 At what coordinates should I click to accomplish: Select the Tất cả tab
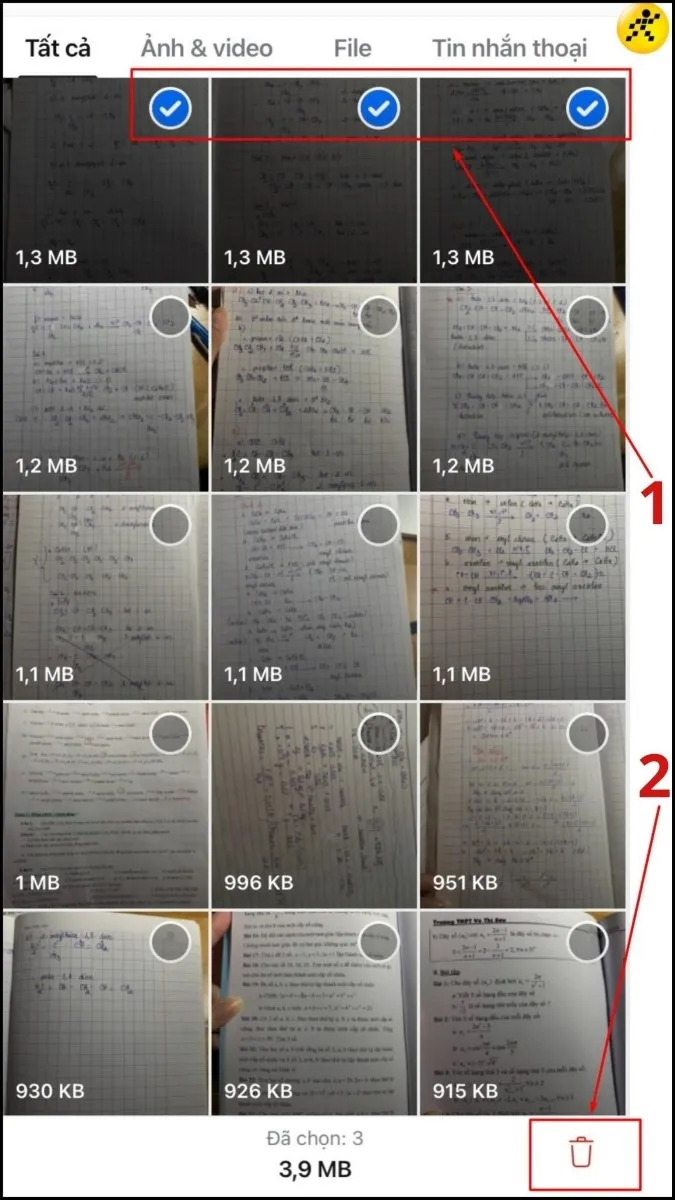pyautogui.click(x=60, y=47)
